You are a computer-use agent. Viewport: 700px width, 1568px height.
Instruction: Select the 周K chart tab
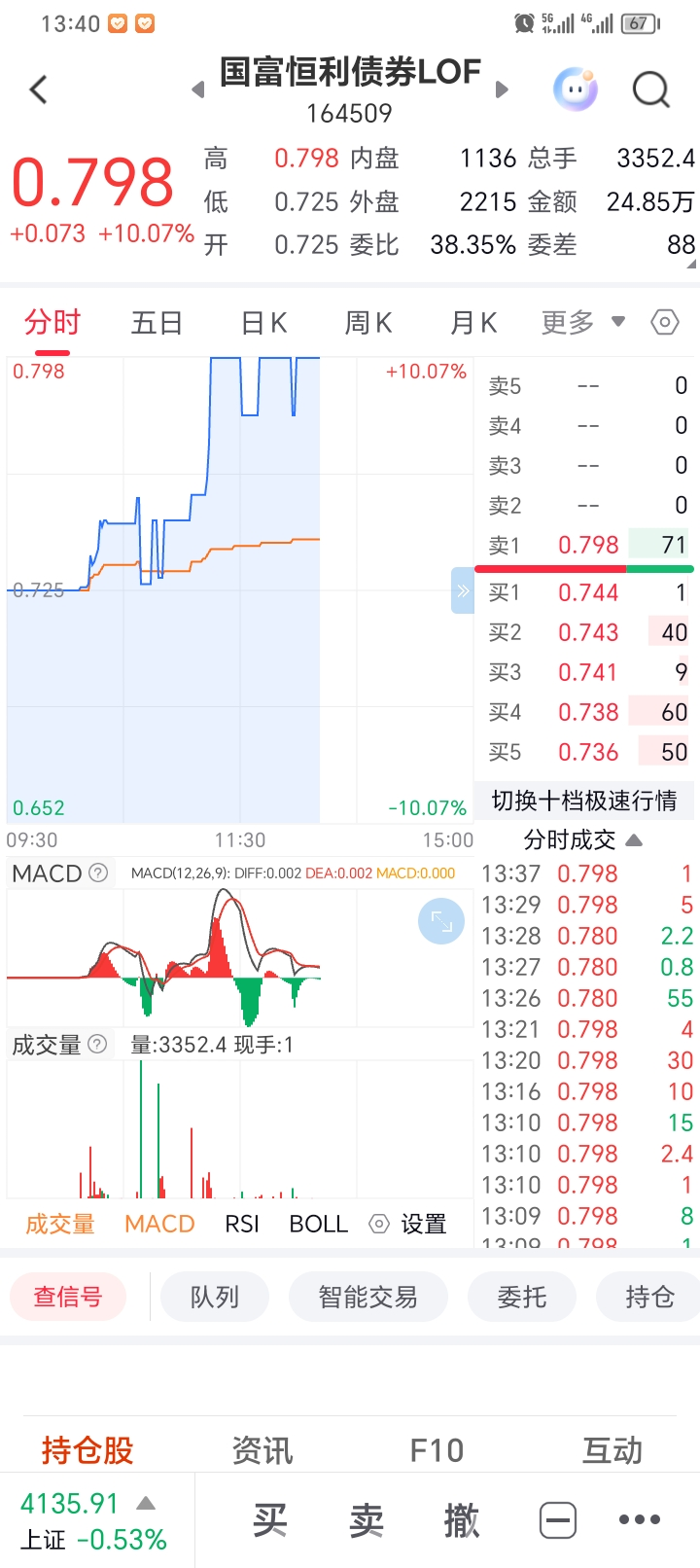[x=368, y=323]
